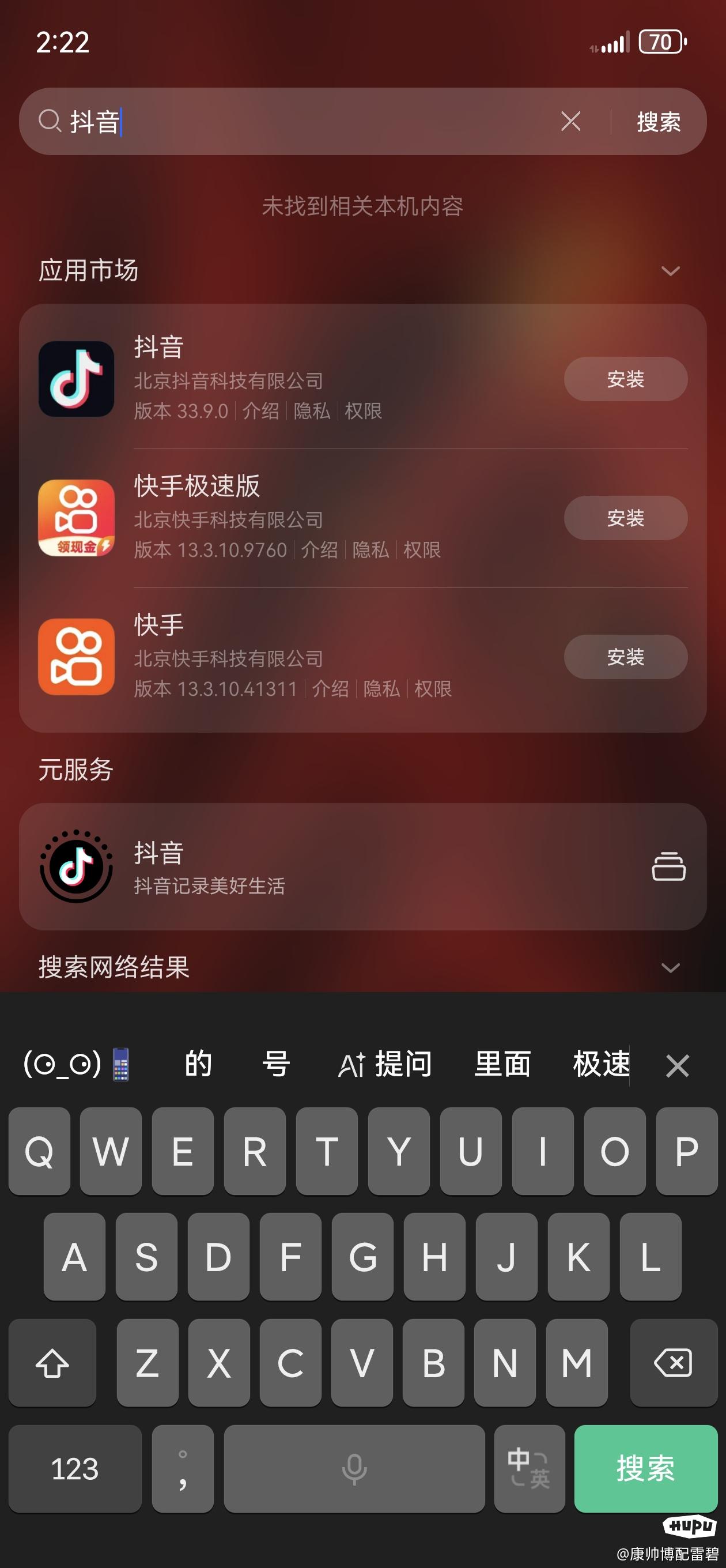The width and height of the screenshot is (726, 1568).
Task: Install 快手极速版
Action: [626, 518]
